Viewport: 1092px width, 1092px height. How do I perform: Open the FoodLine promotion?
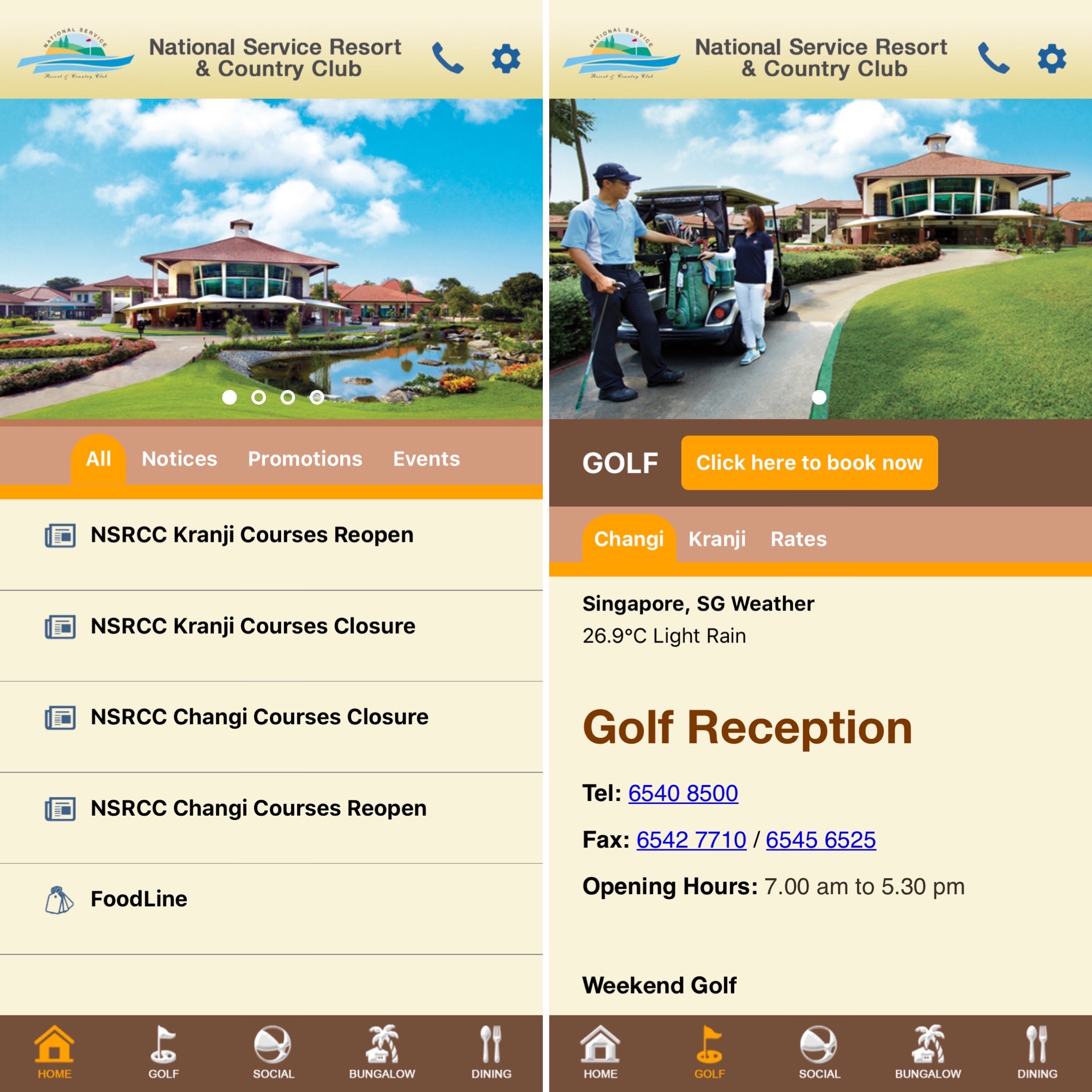[139, 898]
